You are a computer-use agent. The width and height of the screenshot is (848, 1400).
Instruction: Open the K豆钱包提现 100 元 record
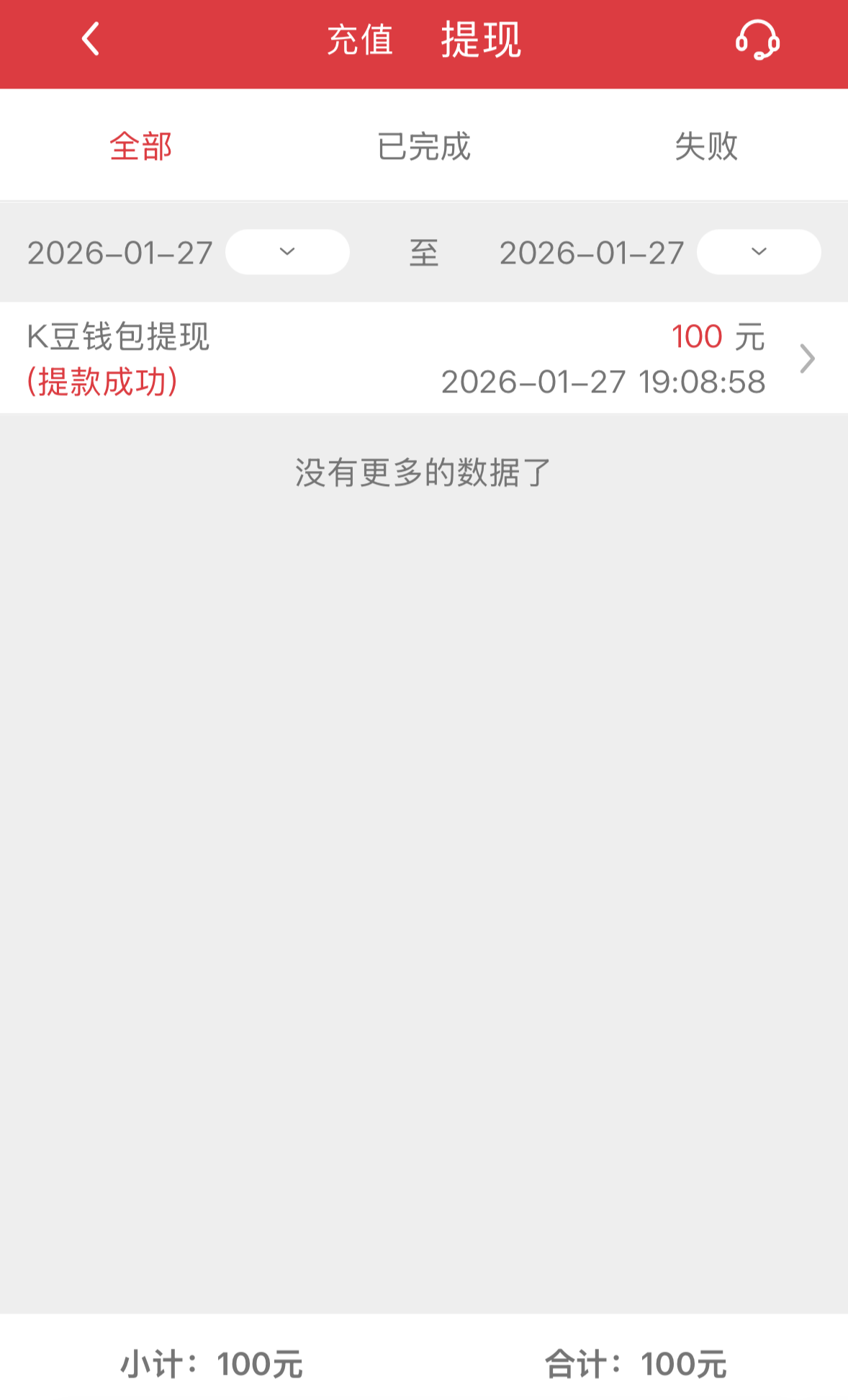(x=423, y=359)
